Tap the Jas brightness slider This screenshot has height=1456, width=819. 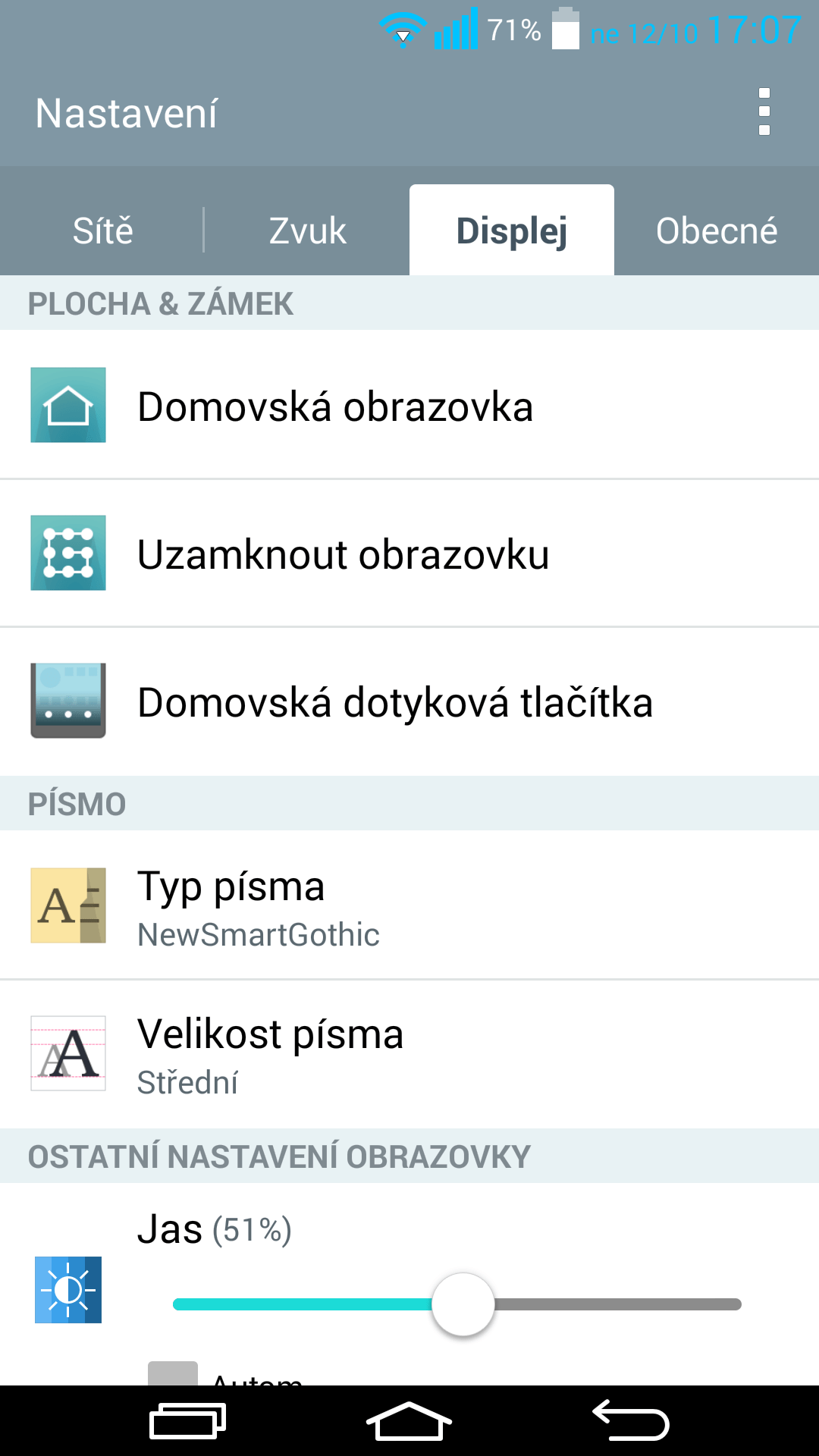pos(457,1304)
